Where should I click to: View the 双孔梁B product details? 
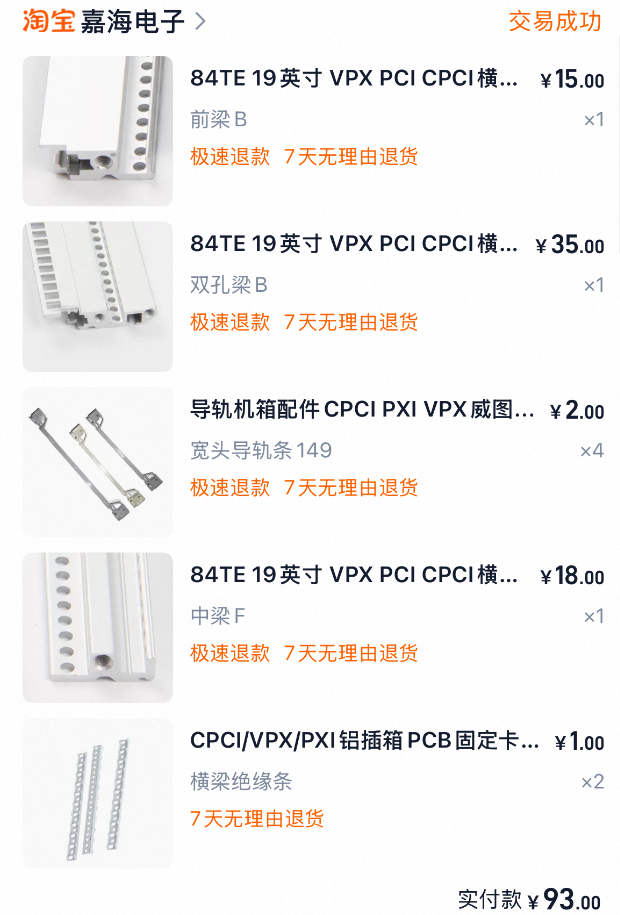click(354, 245)
